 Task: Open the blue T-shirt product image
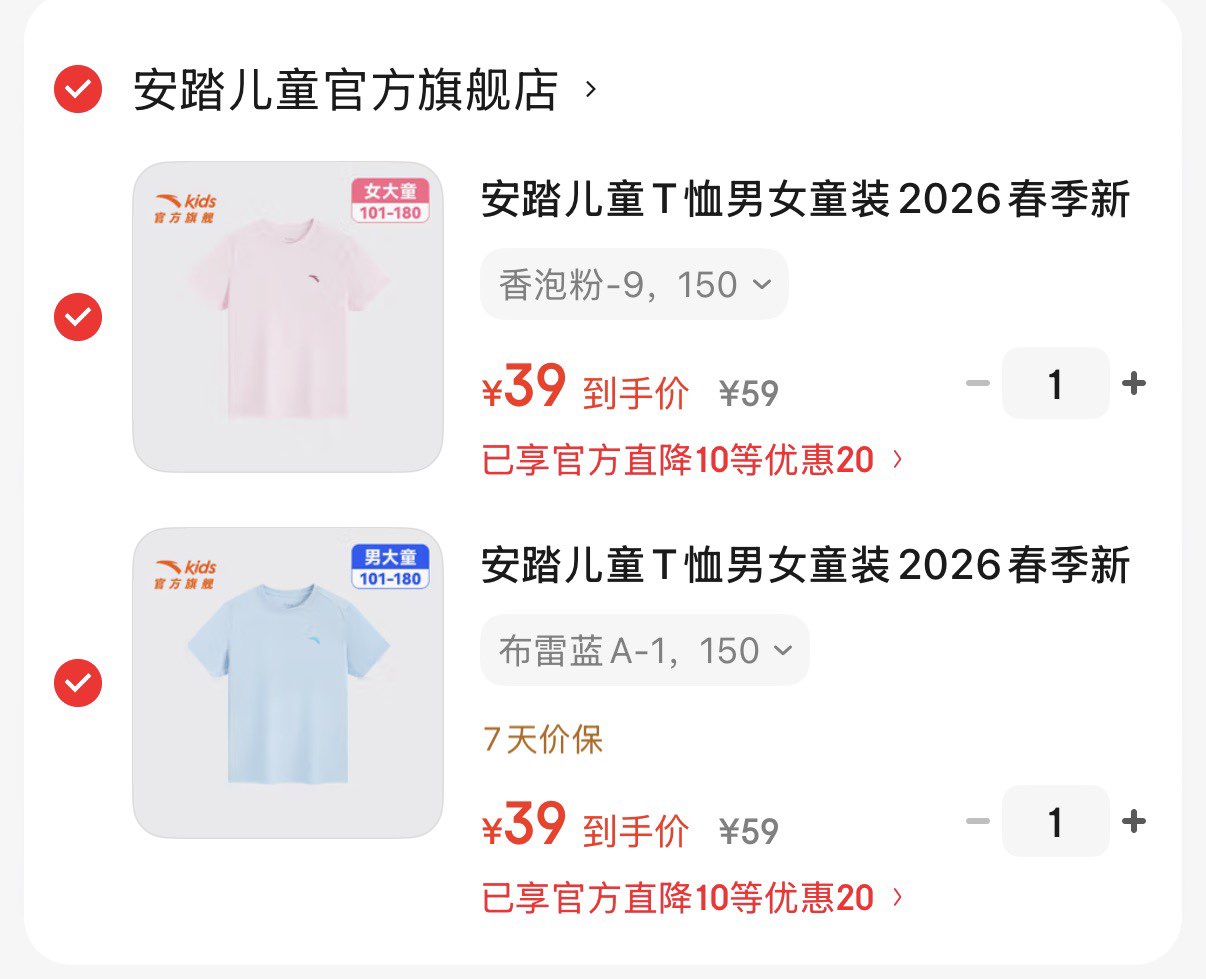(288, 683)
